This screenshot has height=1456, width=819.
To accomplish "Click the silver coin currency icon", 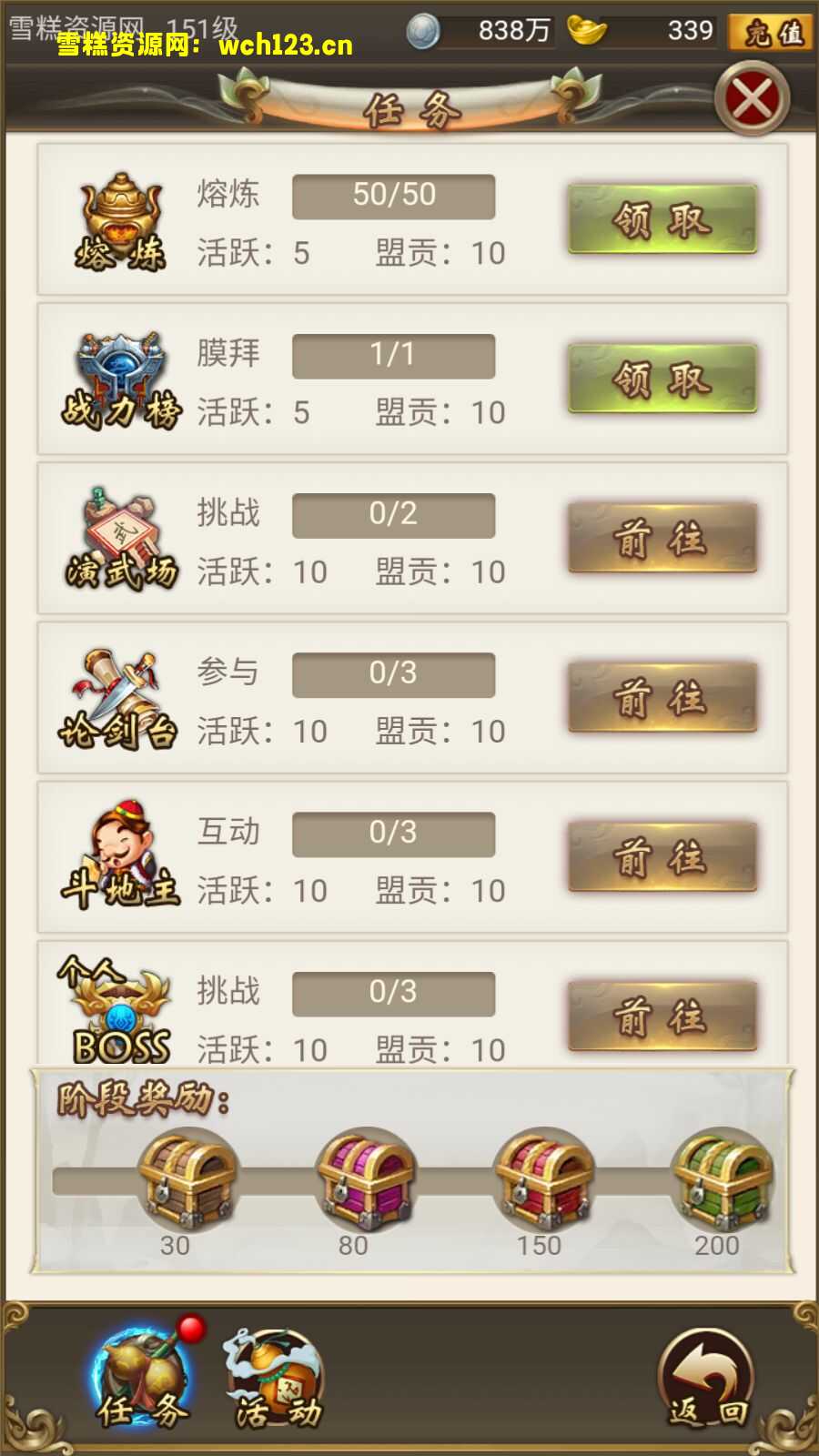I will pyautogui.click(x=423, y=31).
